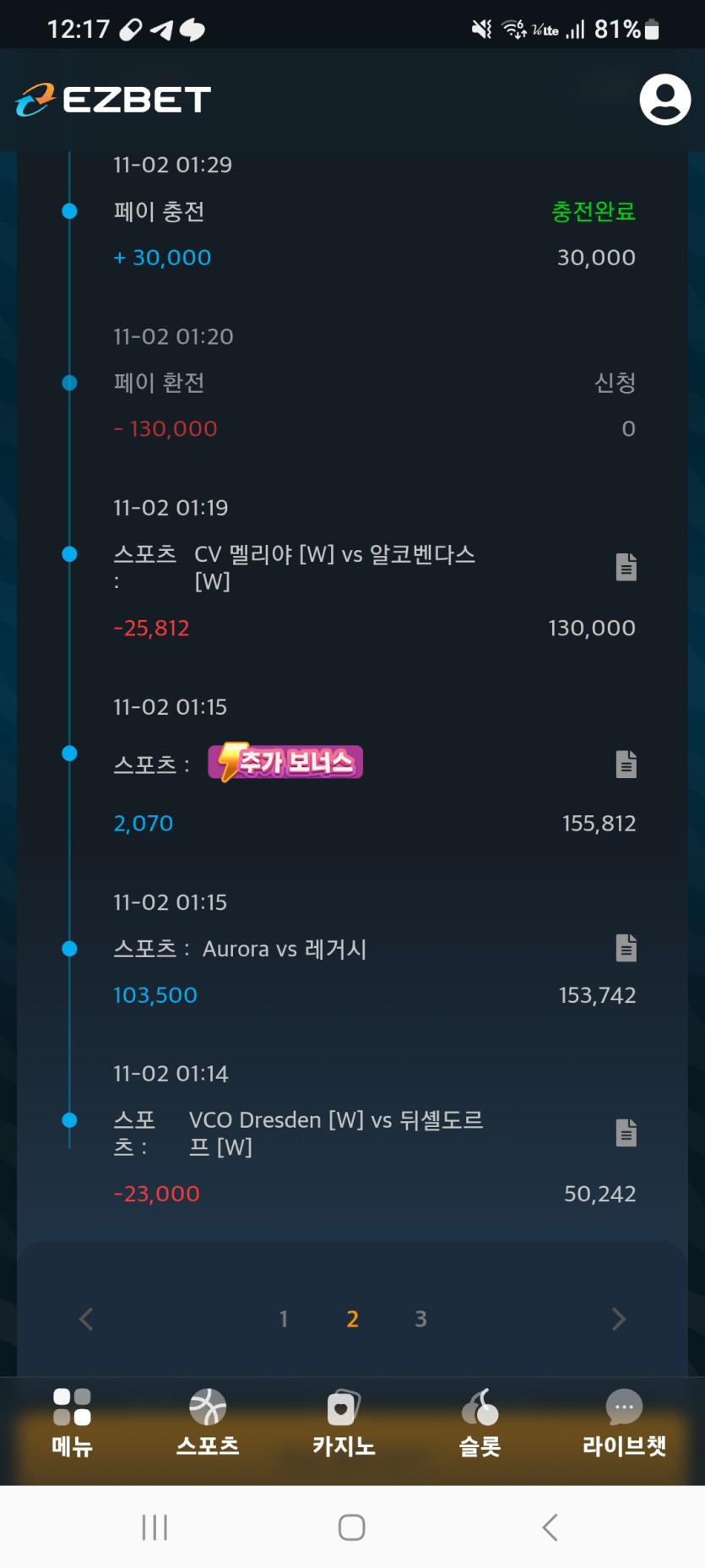705x1568 pixels.
Task: Switch to the 카지노 tab
Action: click(x=344, y=1424)
